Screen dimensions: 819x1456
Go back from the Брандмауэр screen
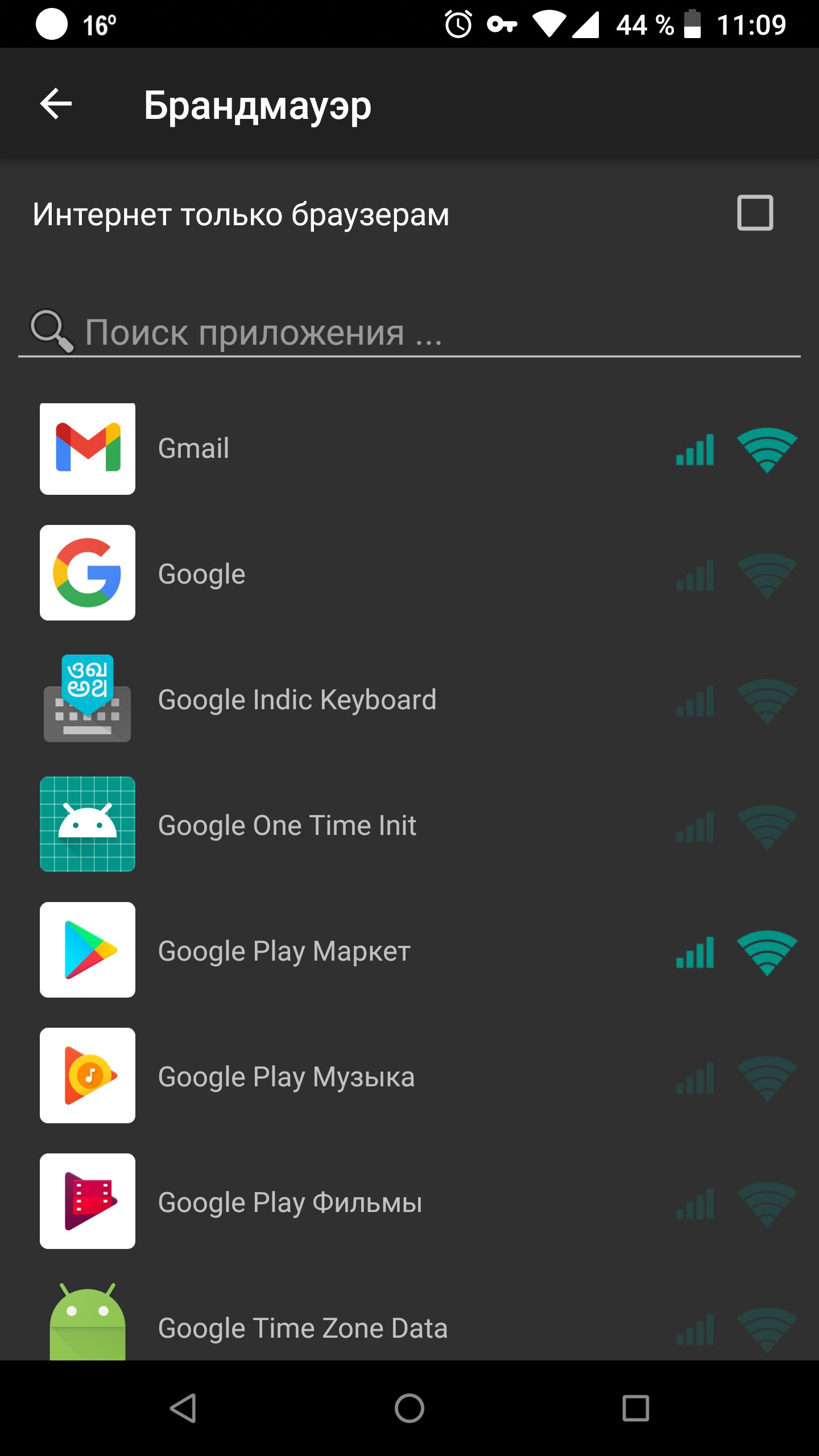56,104
